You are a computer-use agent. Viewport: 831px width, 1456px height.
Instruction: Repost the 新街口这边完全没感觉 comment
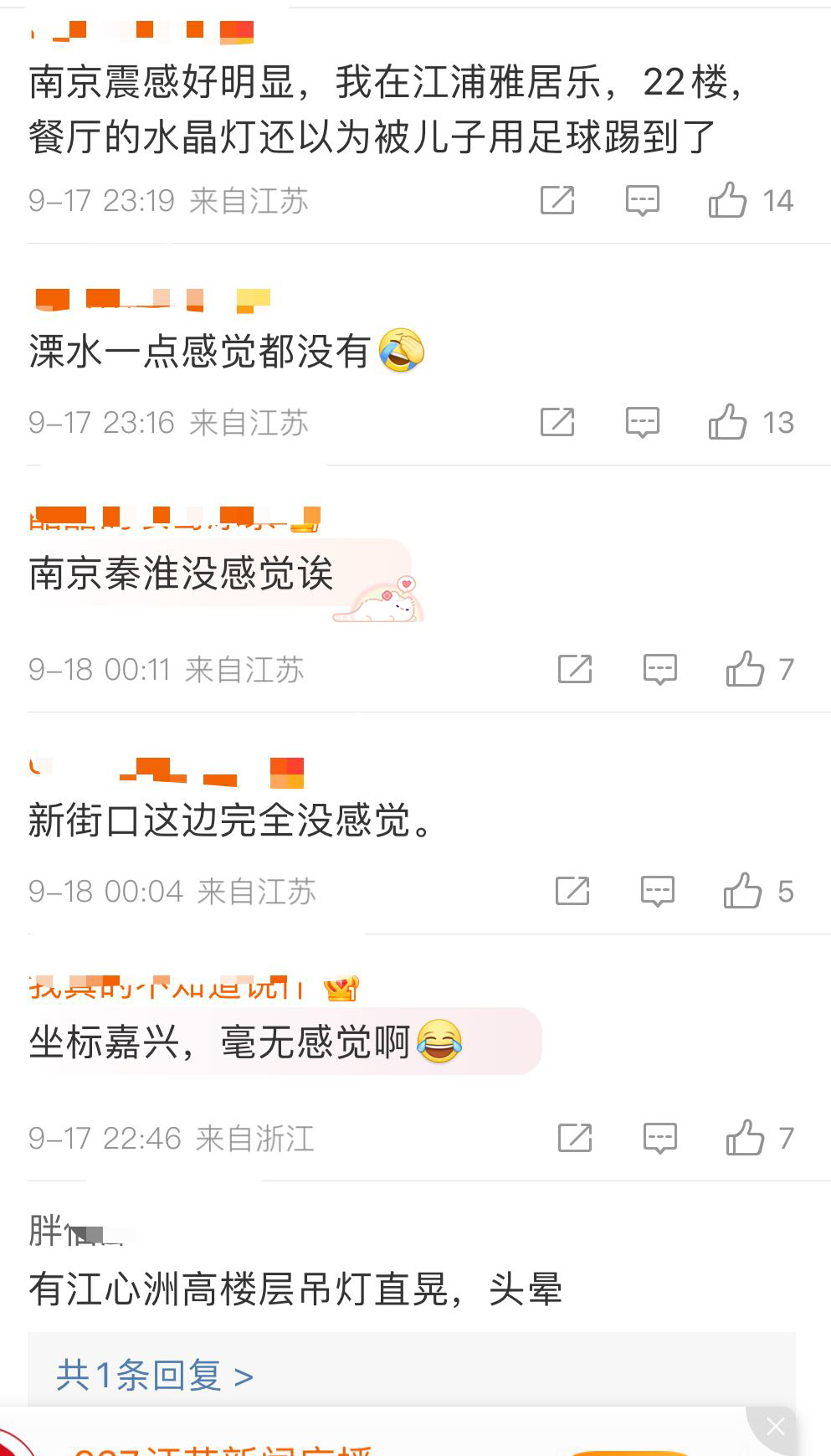[x=572, y=891]
